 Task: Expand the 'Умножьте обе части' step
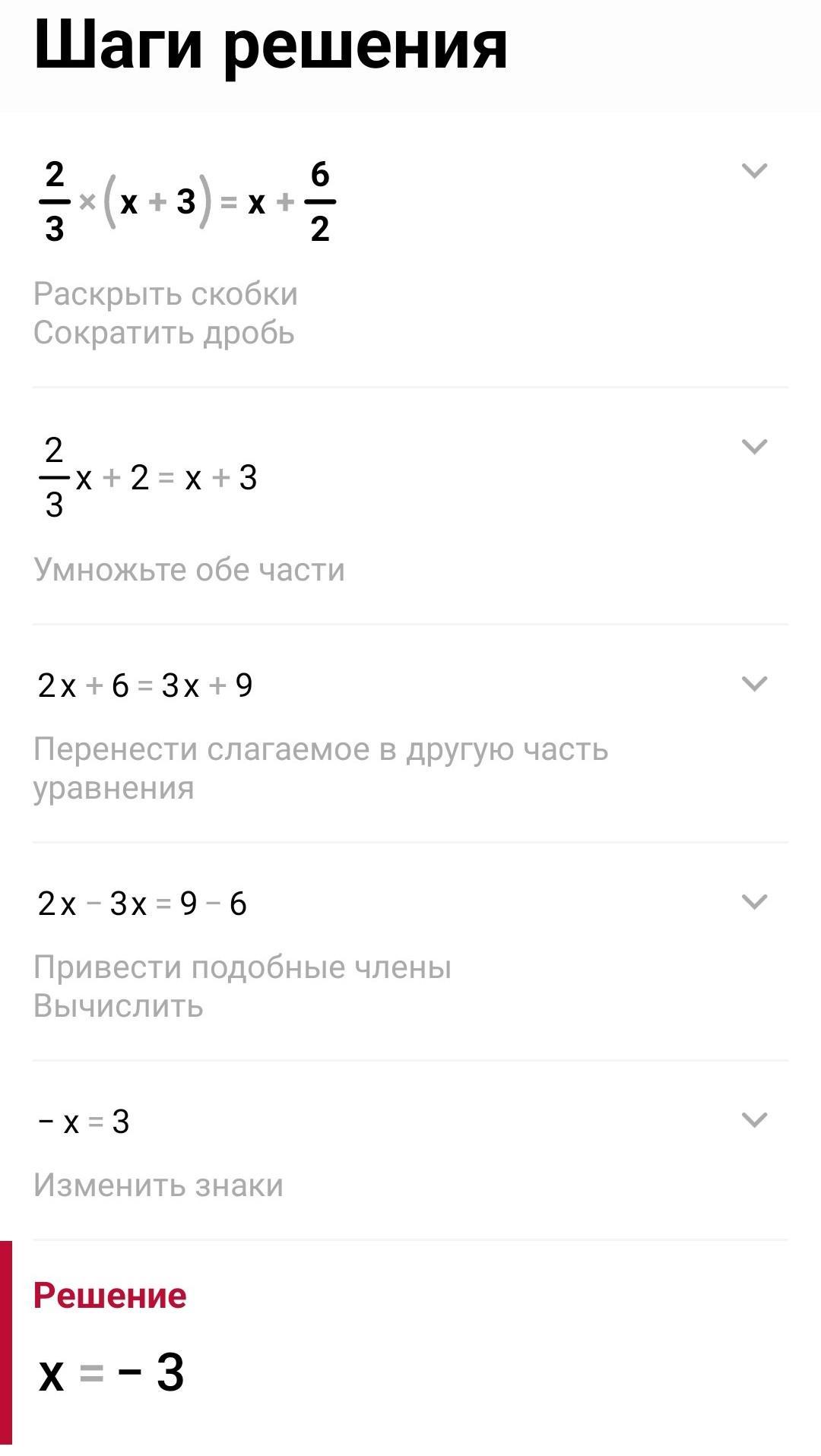(753, 447)
